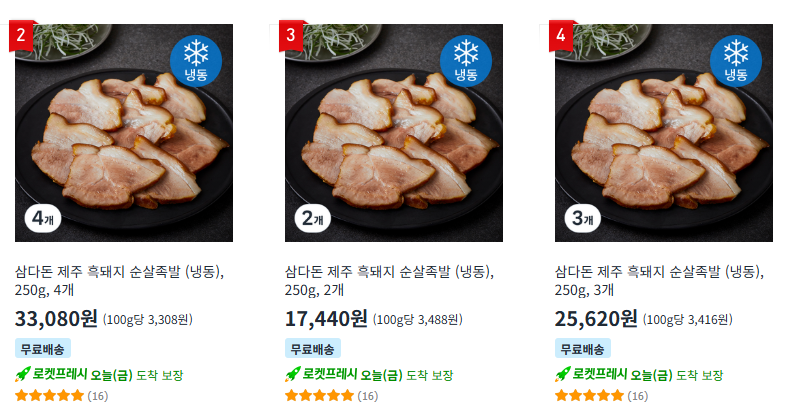Open title link for 250g, 4개 product
Screen dimensions: 788x404
click(120, 281)
